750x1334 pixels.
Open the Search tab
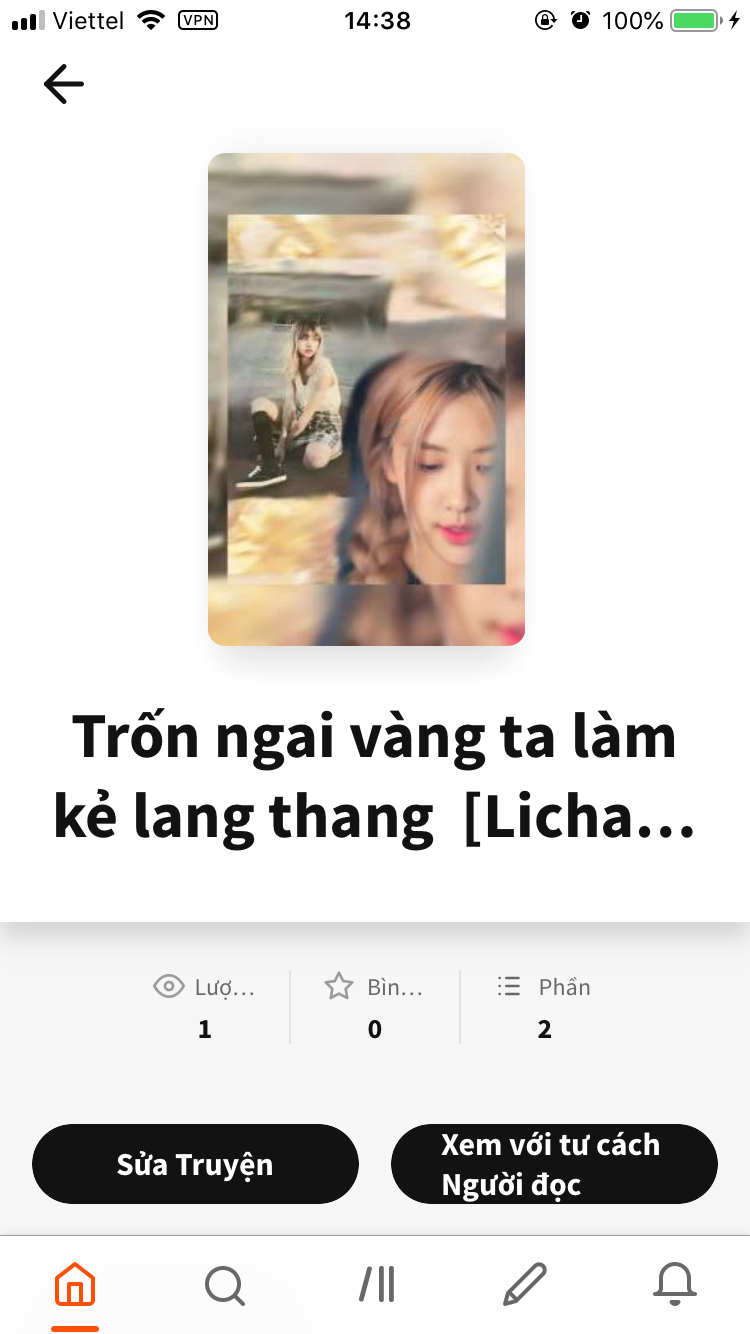[x=225, y=1284]
